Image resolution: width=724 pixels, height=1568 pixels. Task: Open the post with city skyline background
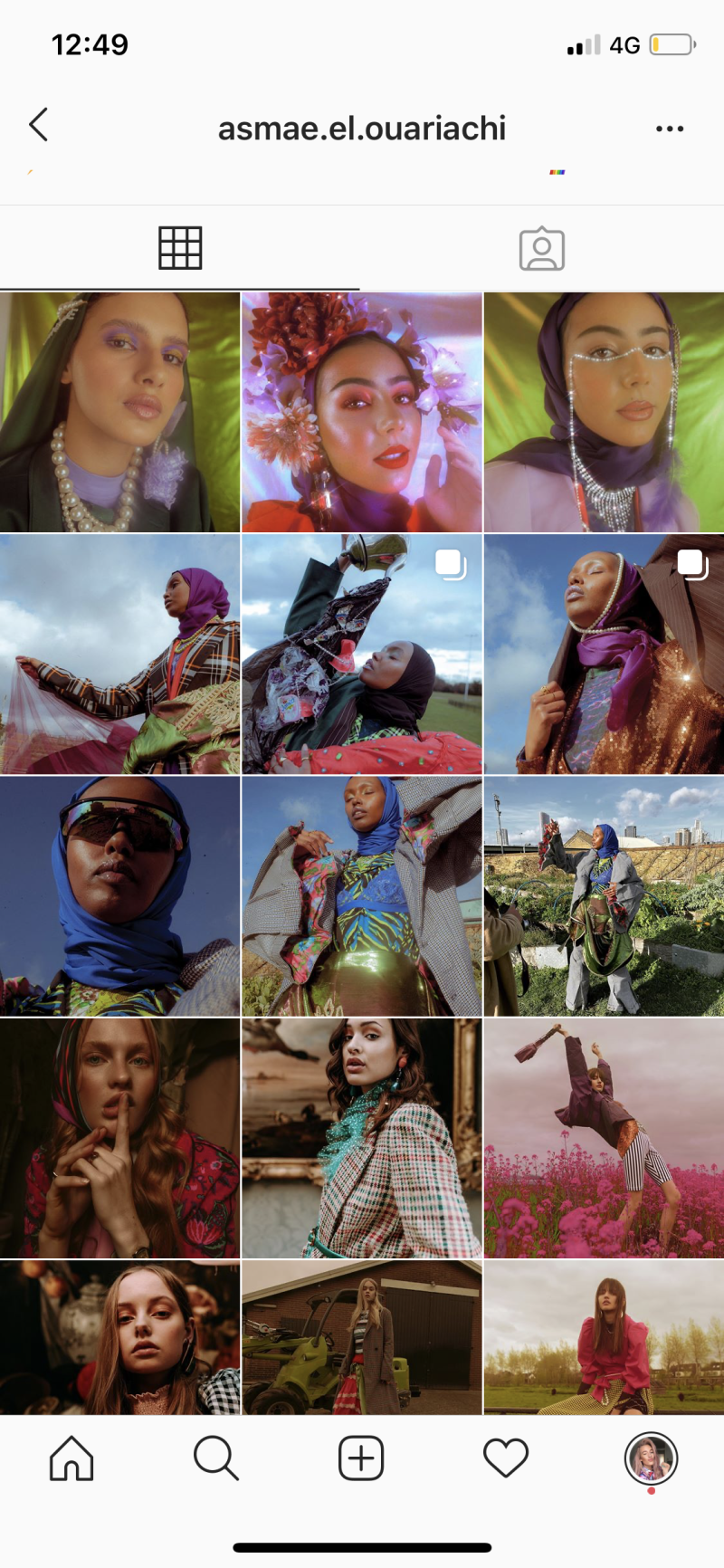(605, 896)
